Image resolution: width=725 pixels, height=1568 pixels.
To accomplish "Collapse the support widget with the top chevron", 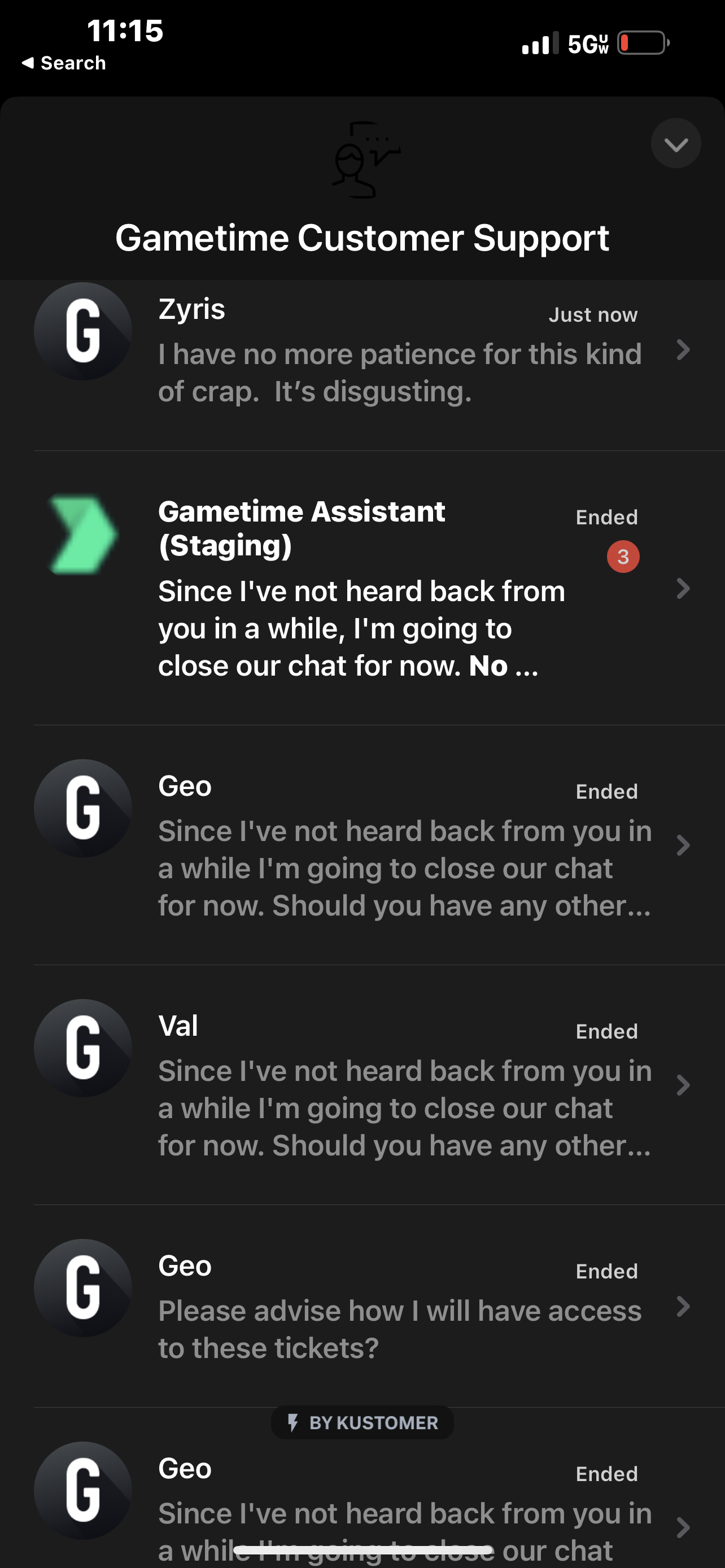I will [x=676, y=143].
